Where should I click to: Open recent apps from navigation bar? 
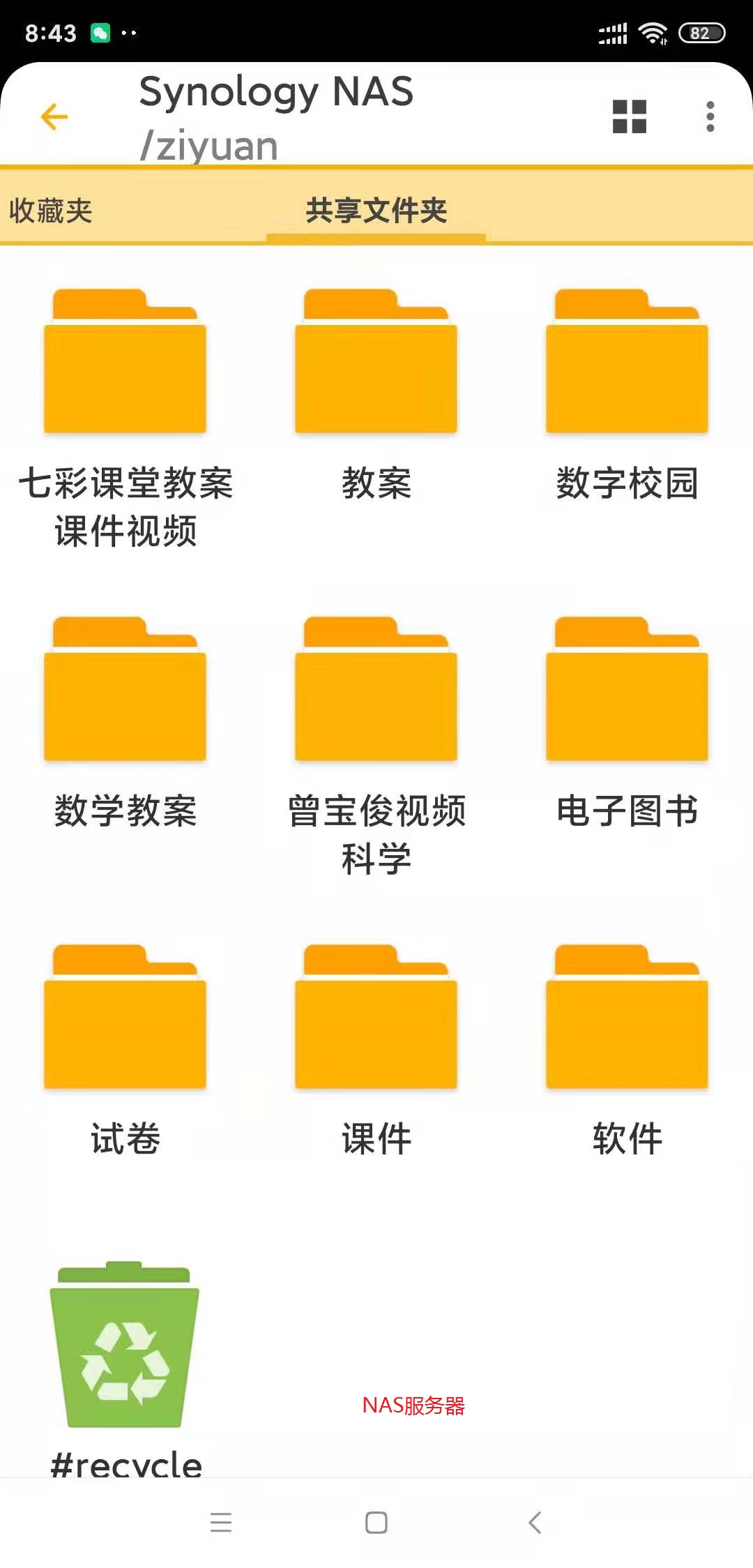coord(221,1523)
